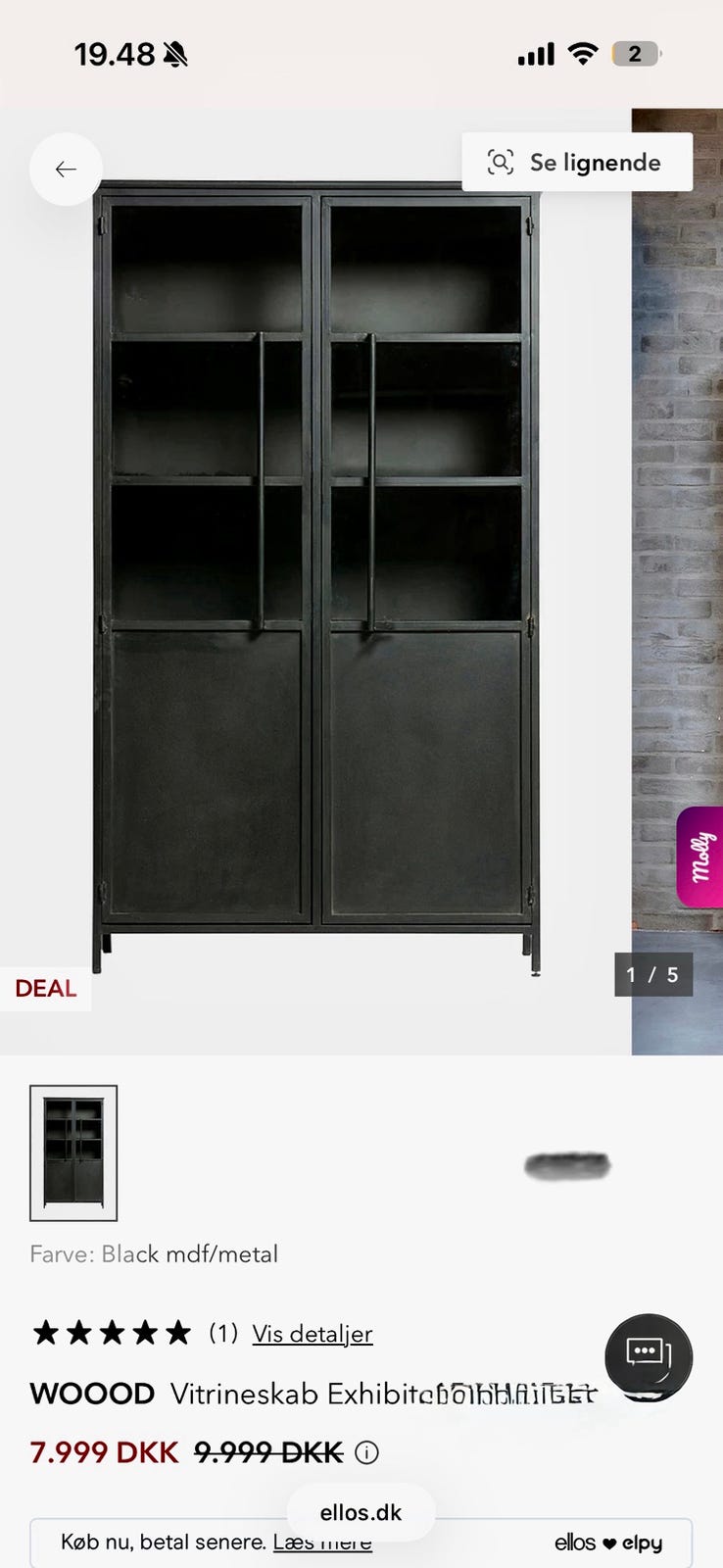
Task: Open the main cabinet product image
Action: coord(315,578)
